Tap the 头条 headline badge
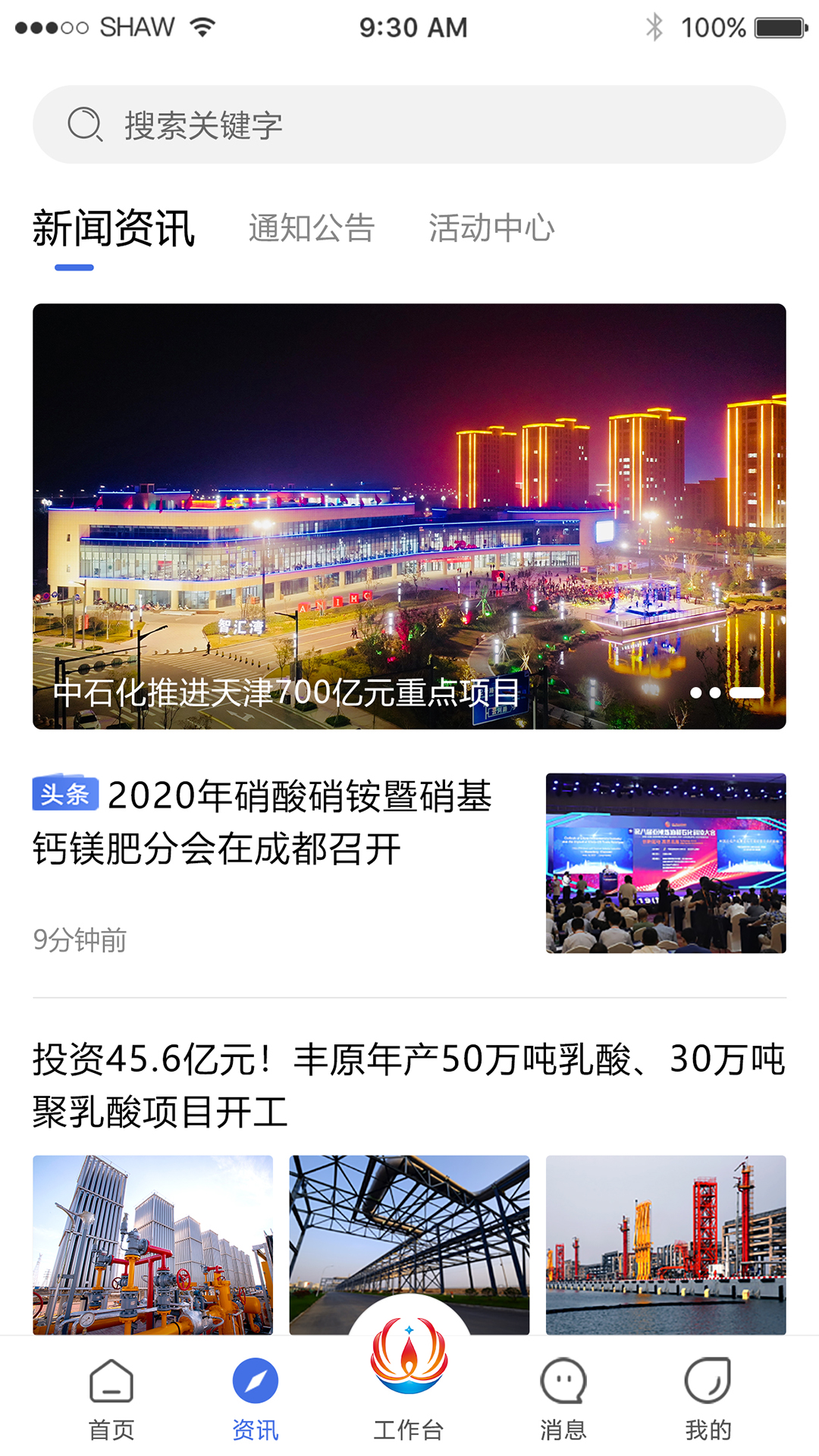The width and height of the screenshot is (819, 1456). click(x=66, y=795)
